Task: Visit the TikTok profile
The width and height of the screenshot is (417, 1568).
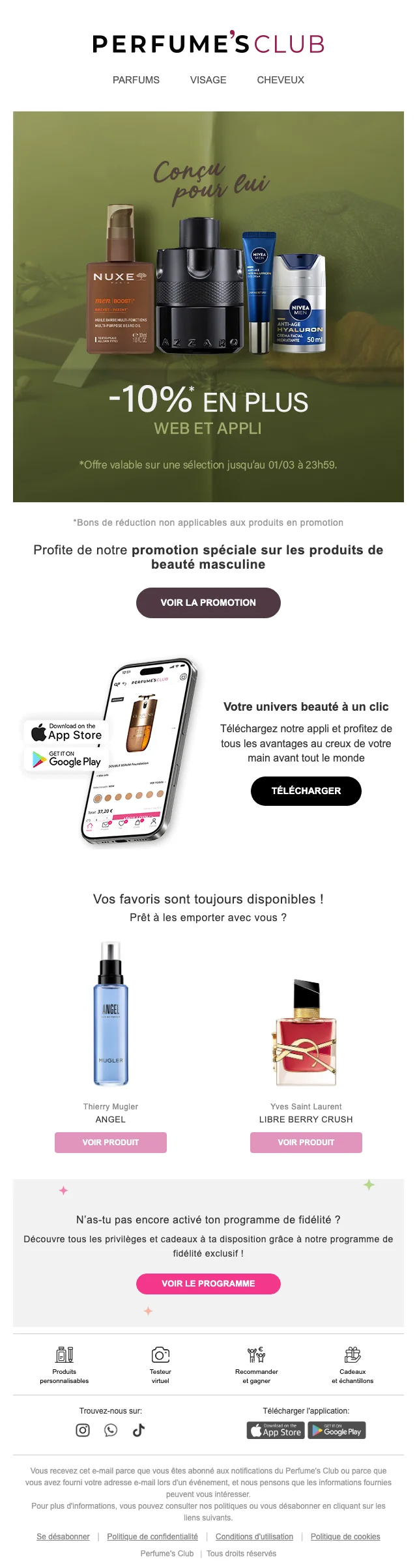Action: click(x=139, y=1430)
